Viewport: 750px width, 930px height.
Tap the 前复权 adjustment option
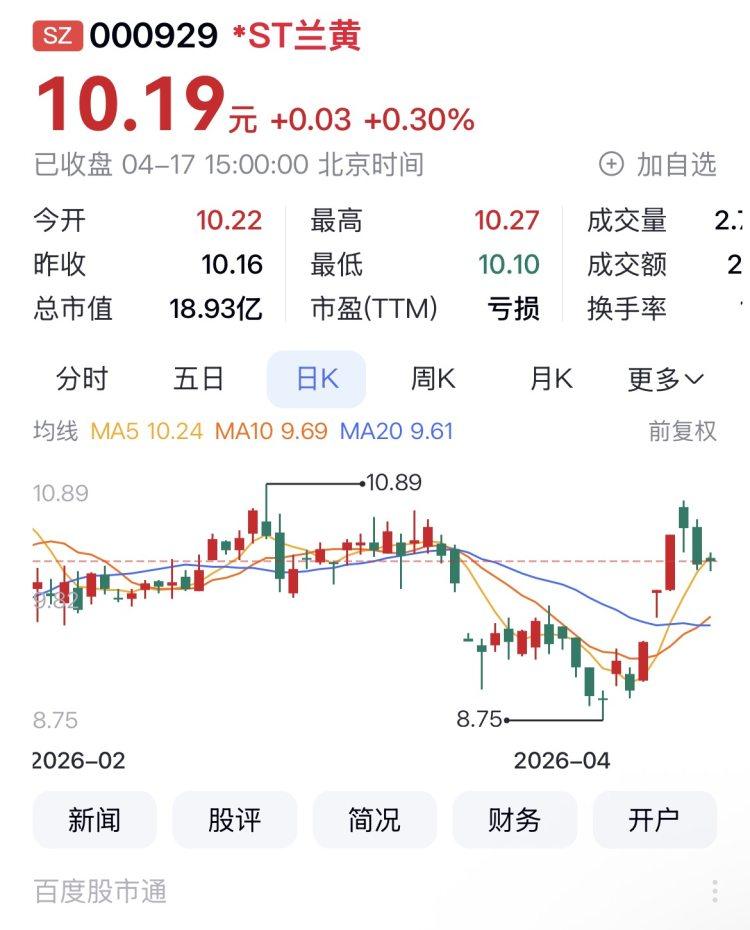pyautogui.click(x=683, y=432)
